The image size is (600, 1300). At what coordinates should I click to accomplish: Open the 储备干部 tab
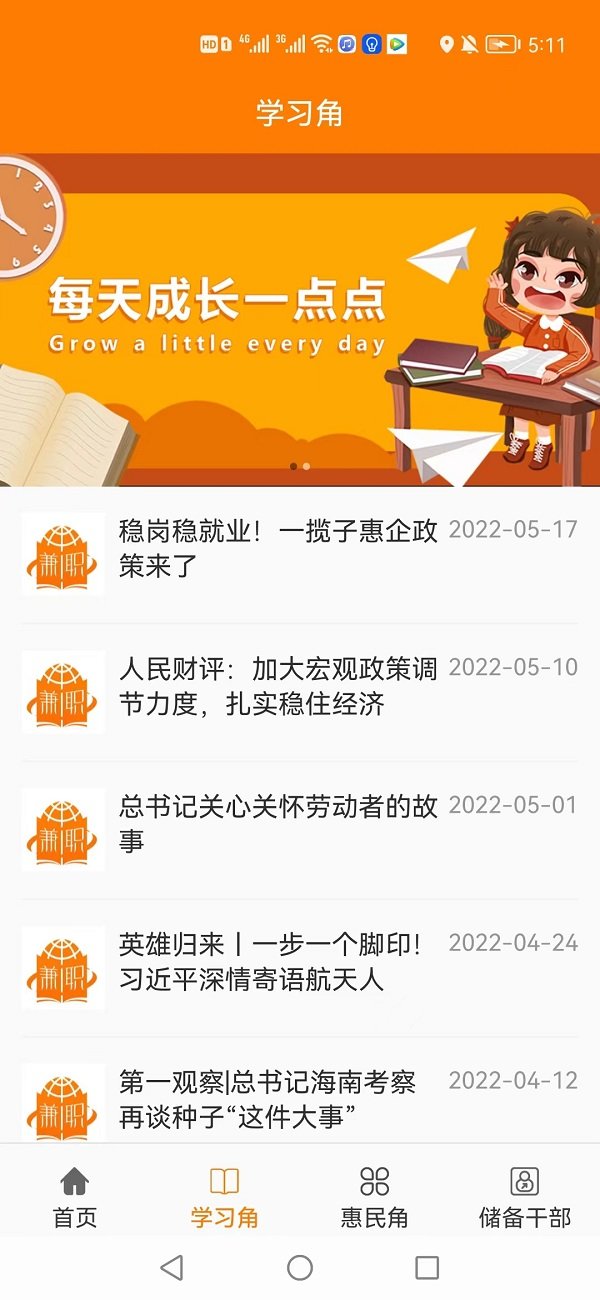525,1198
